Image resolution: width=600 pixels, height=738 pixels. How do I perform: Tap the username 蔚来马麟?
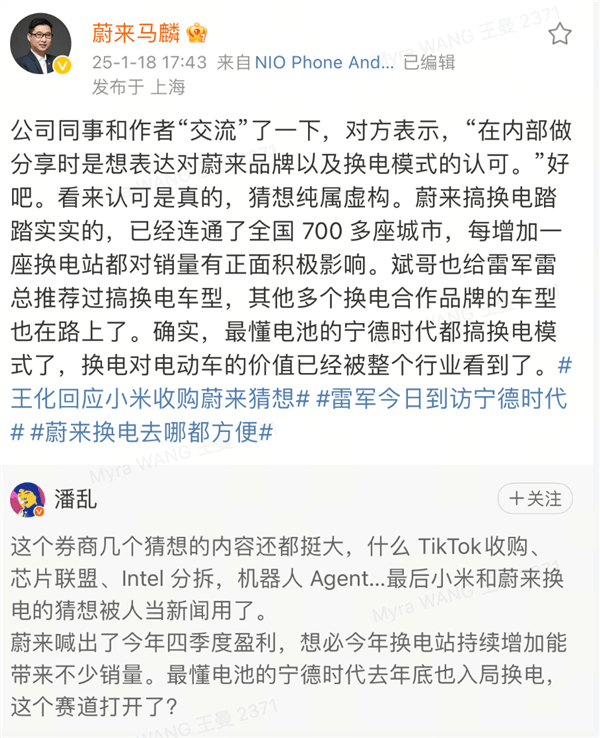(134, 32)
